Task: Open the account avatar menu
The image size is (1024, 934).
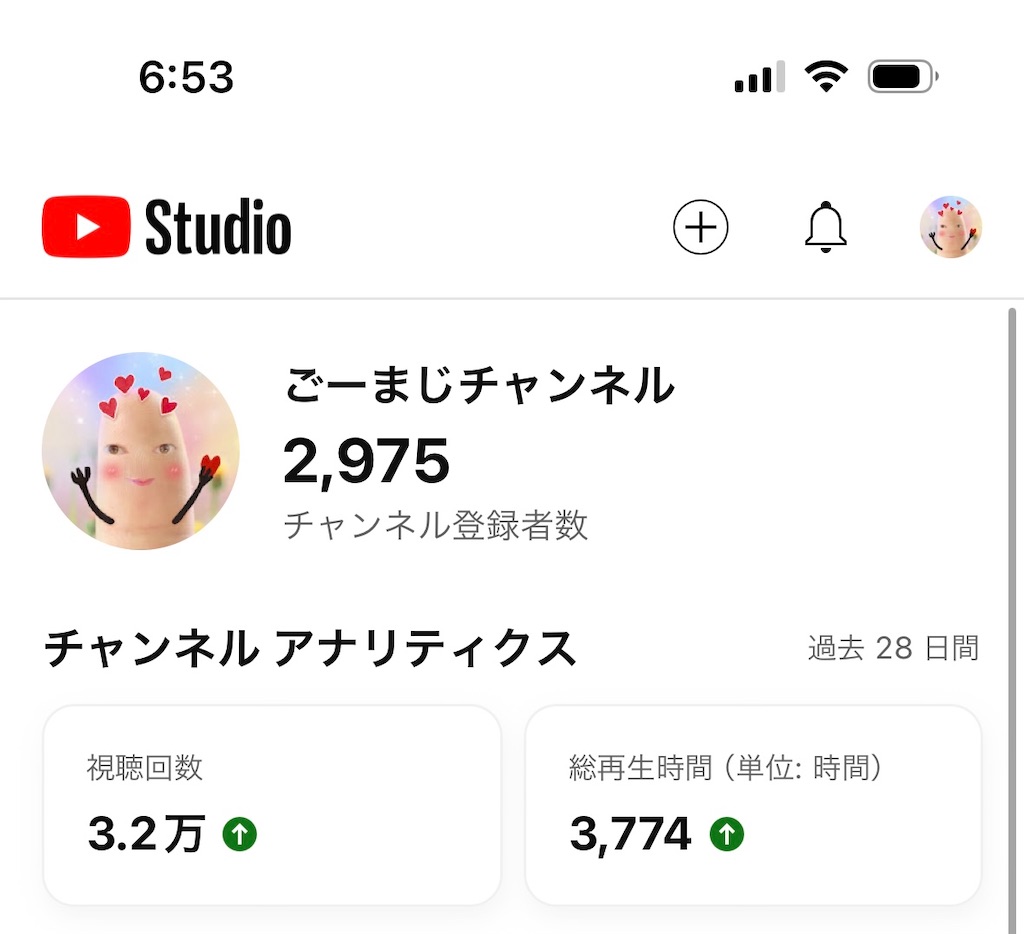Action: point(951,227)
